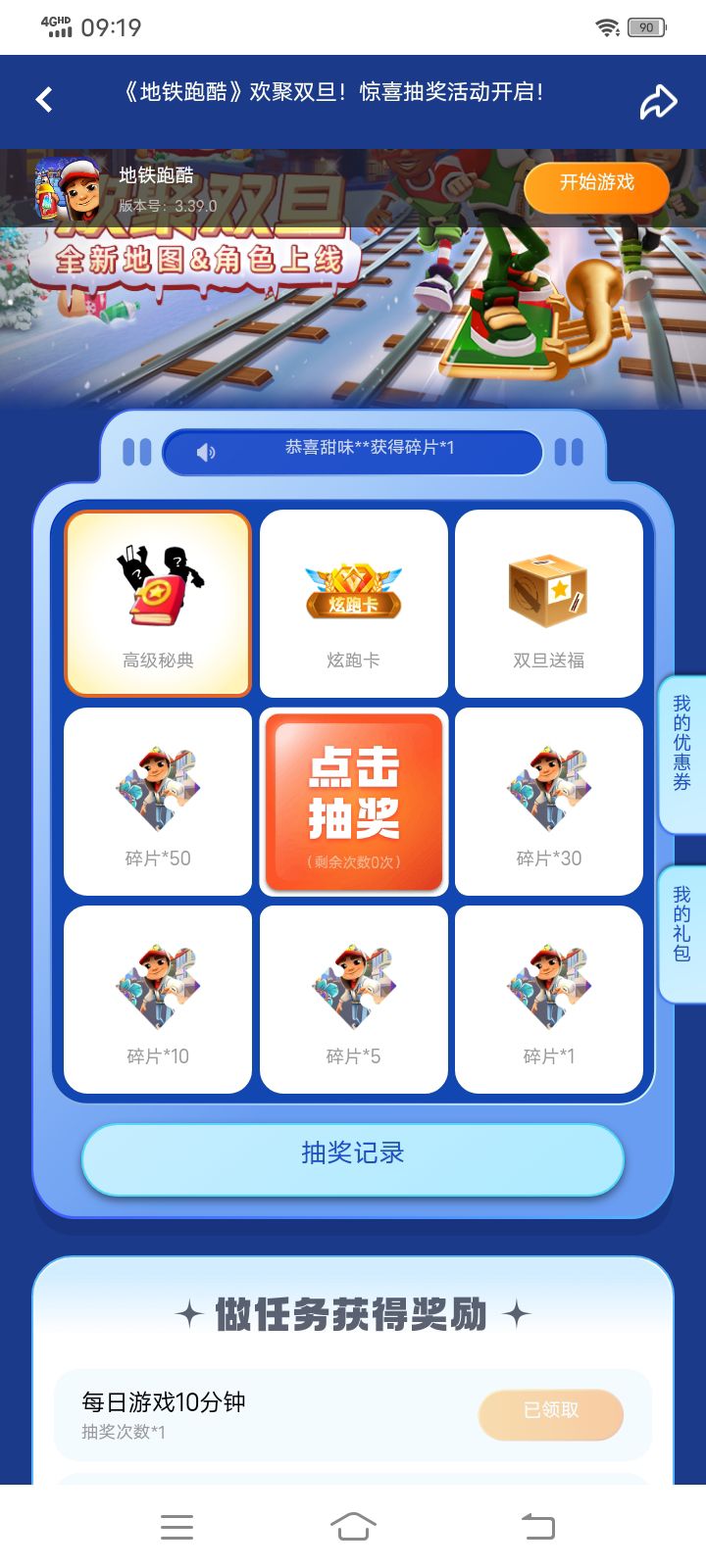
Task: Open the 我的礼包 side tab
Action: click(x=682, y=934)
